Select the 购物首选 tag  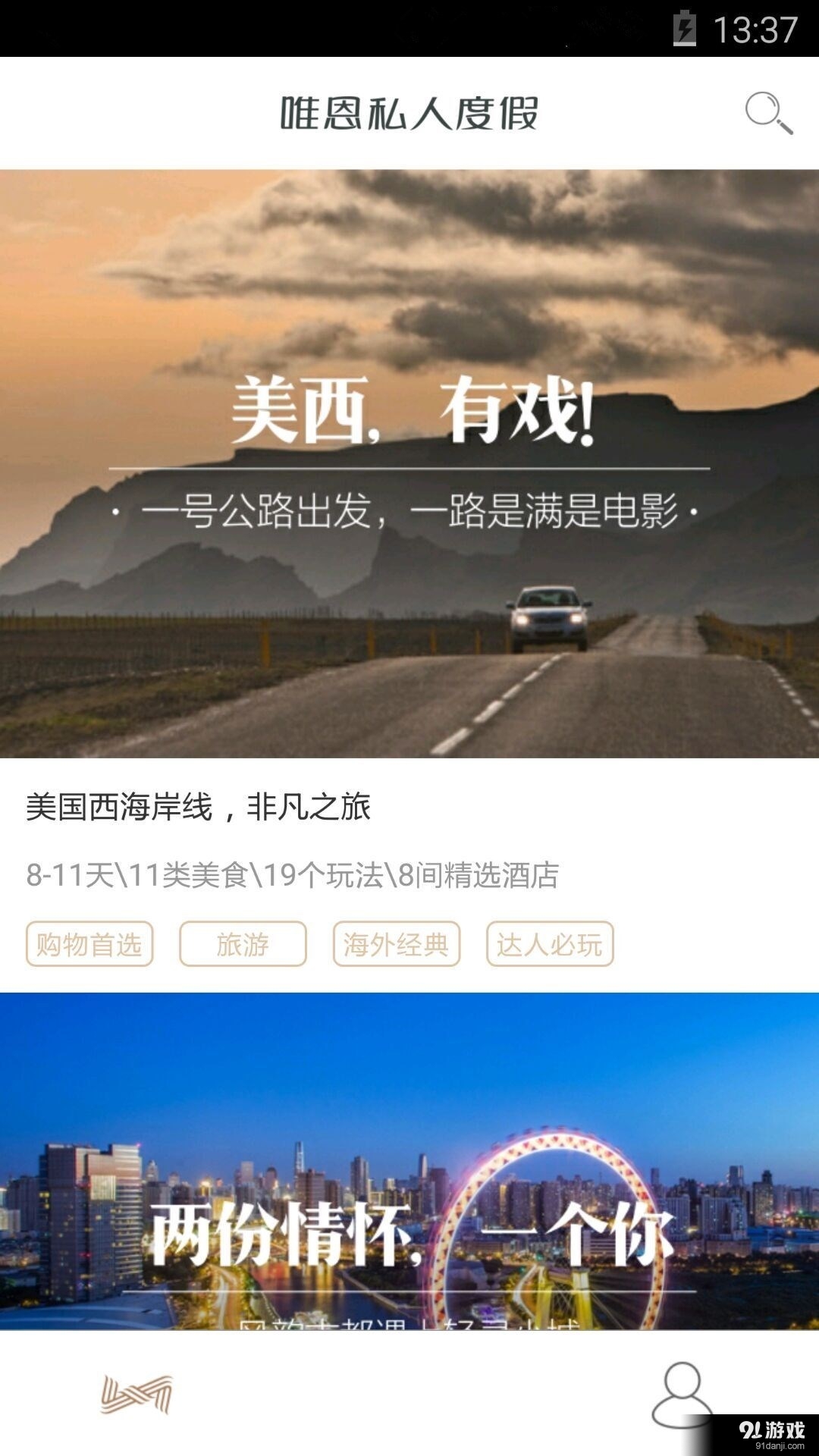pyautogui.click(x=88, y=943)
